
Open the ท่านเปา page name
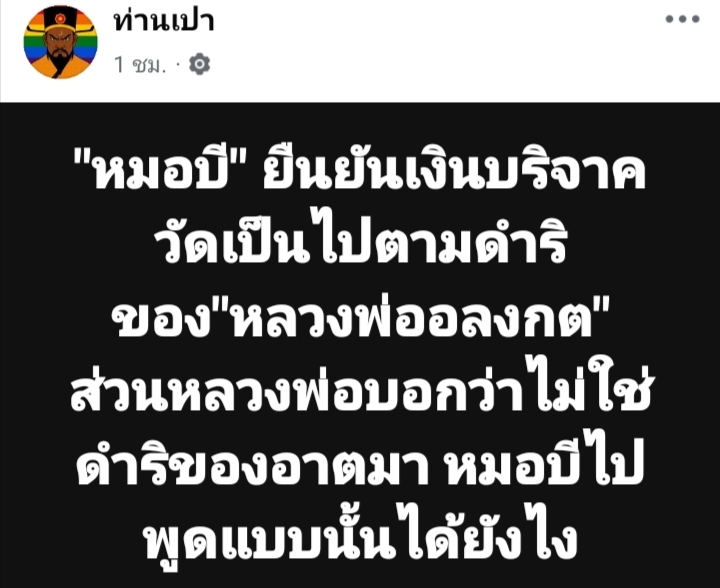pos(166,23)
